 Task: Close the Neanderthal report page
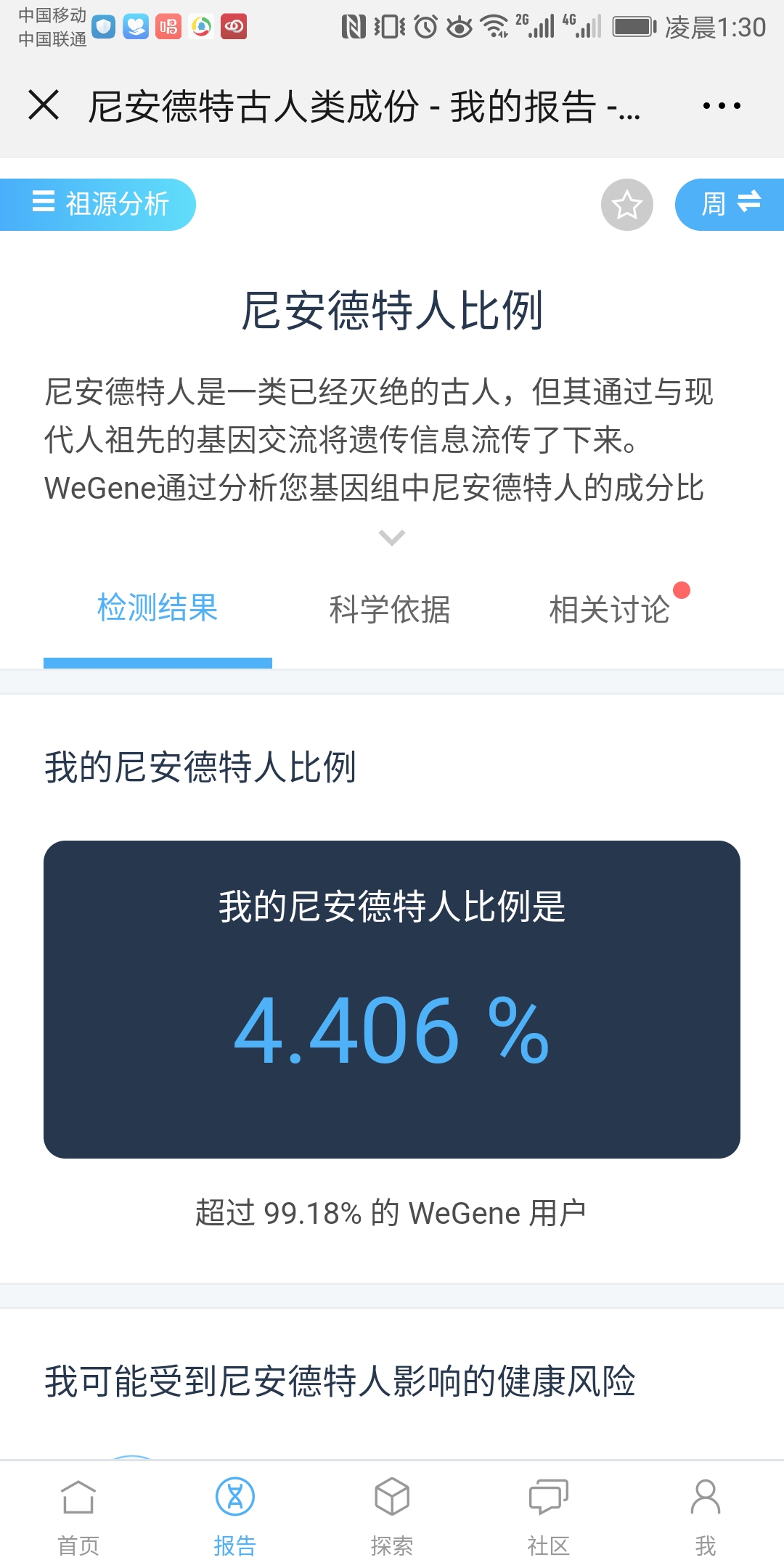(44, 105)
